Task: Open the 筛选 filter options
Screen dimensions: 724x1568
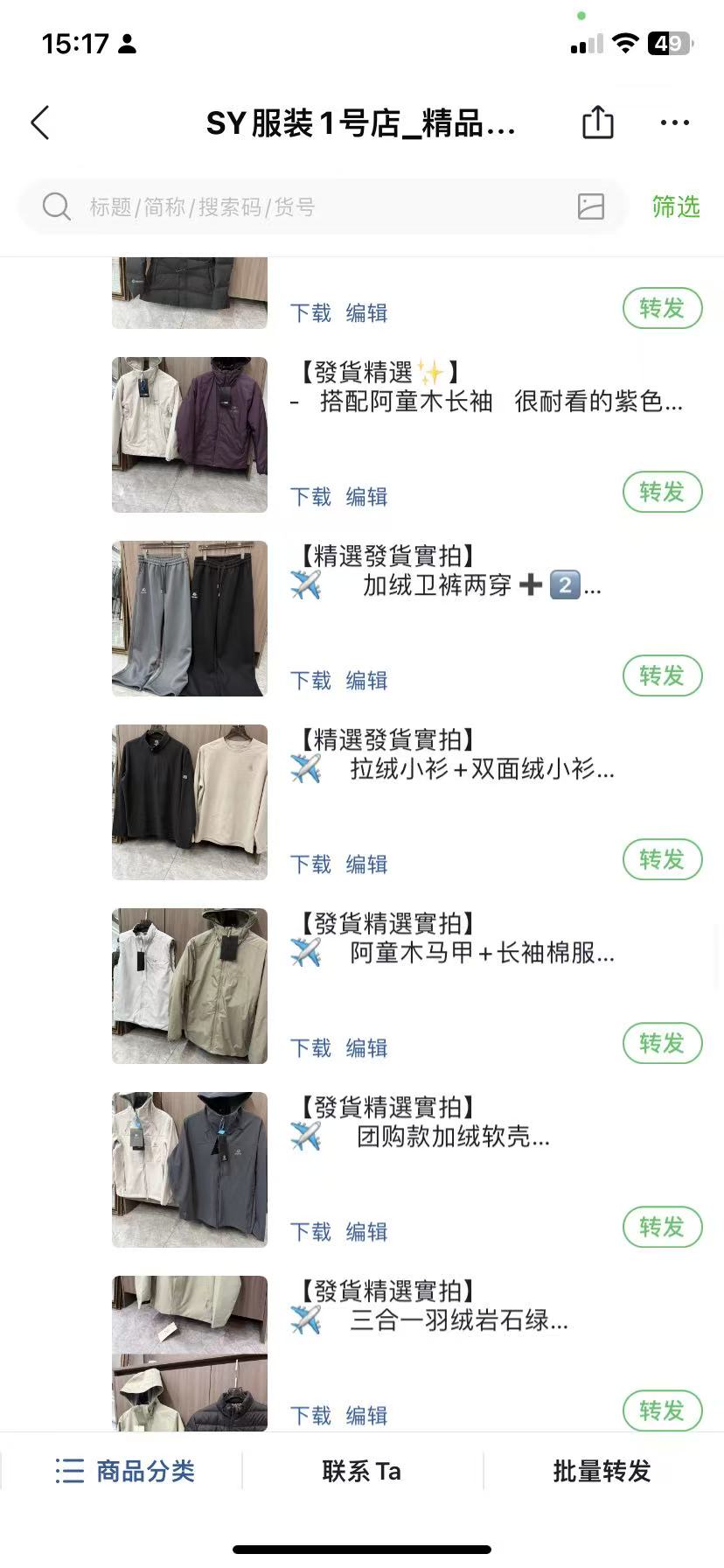Action: 676,207
